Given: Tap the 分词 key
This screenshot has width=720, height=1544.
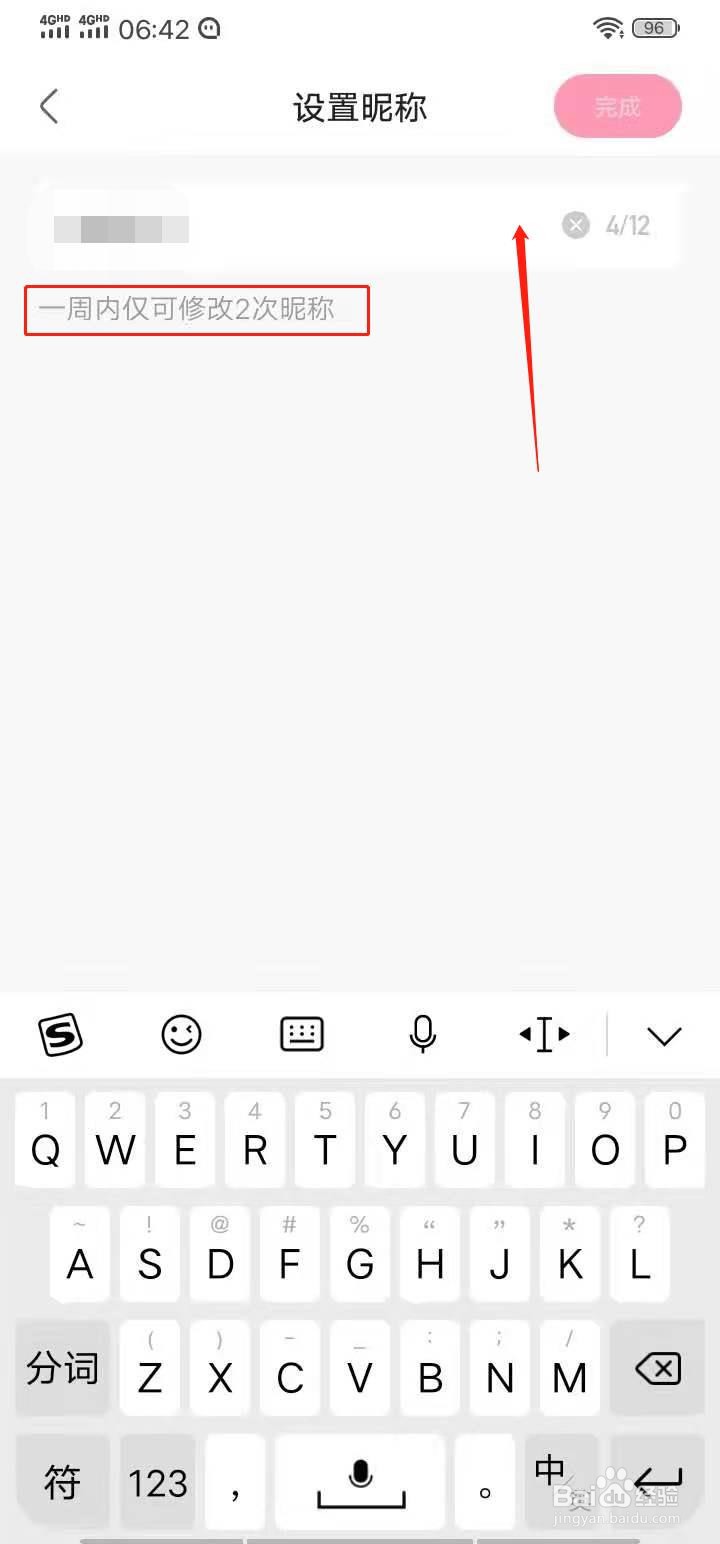Looking at the screenshot, I should [62, 1368].
